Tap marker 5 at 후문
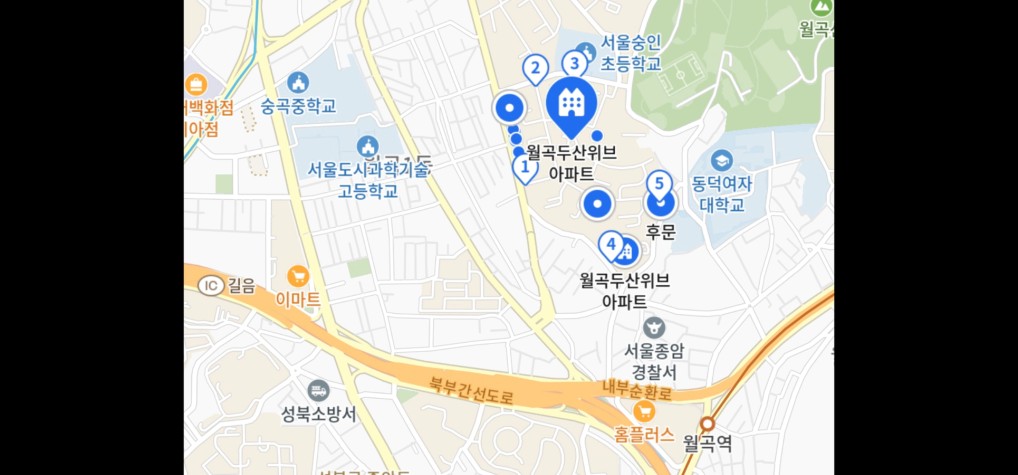1018x475 pixels. pyautogui.click(x=659, y=185)
